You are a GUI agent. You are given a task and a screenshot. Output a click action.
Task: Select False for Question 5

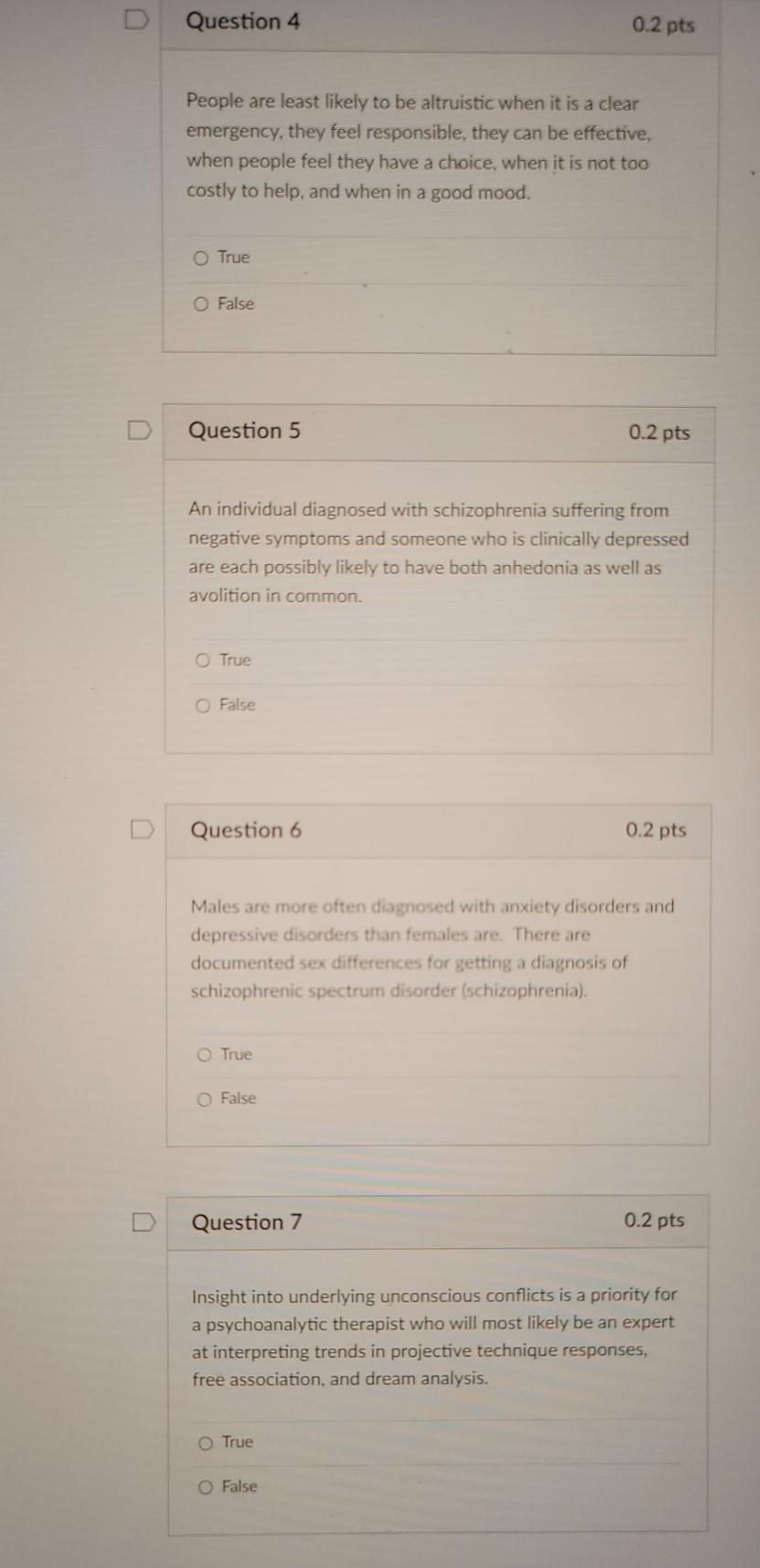[203, 706]
